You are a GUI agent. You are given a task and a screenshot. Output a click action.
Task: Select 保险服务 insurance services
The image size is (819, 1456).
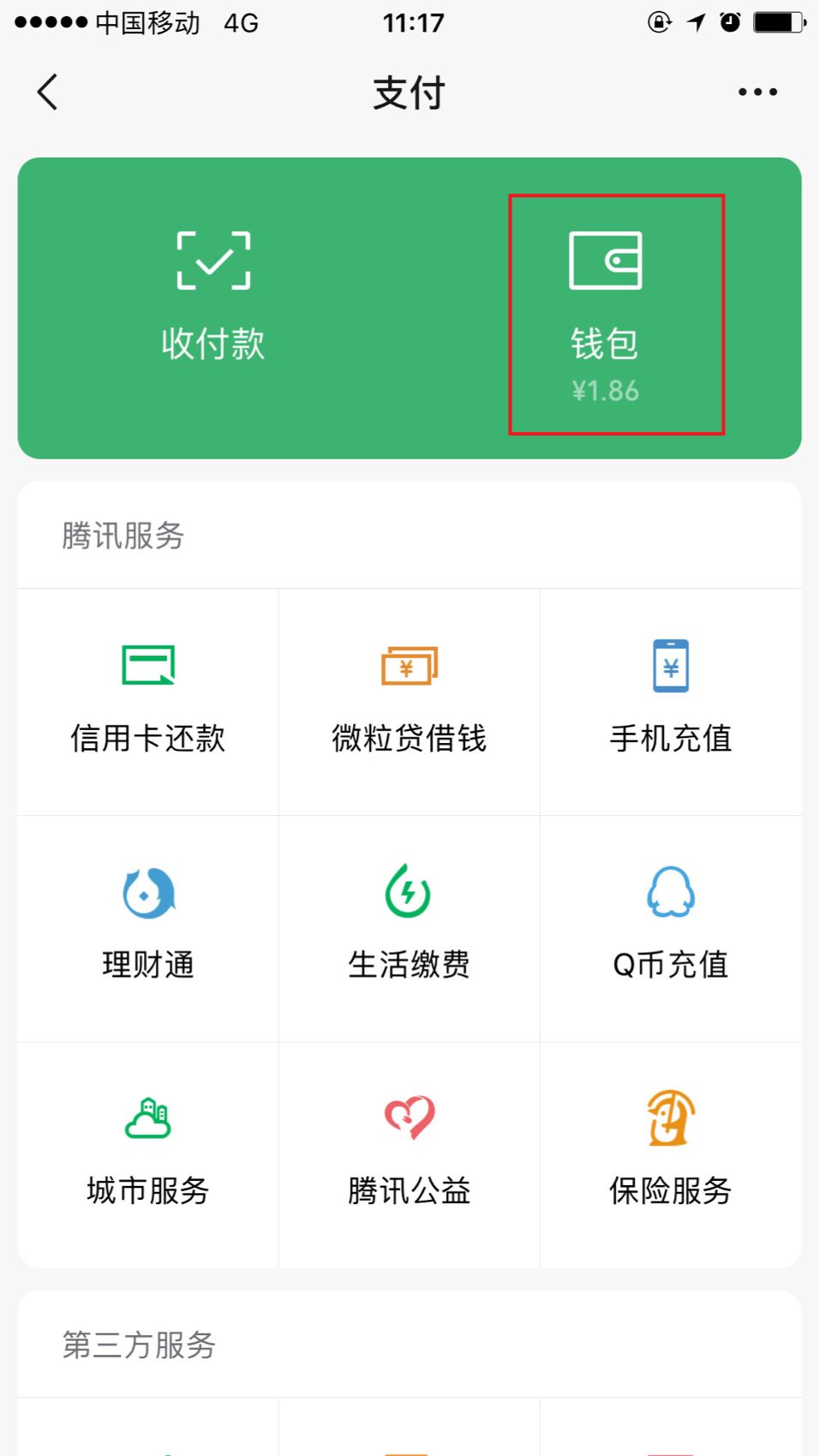tap(671, 1154)
